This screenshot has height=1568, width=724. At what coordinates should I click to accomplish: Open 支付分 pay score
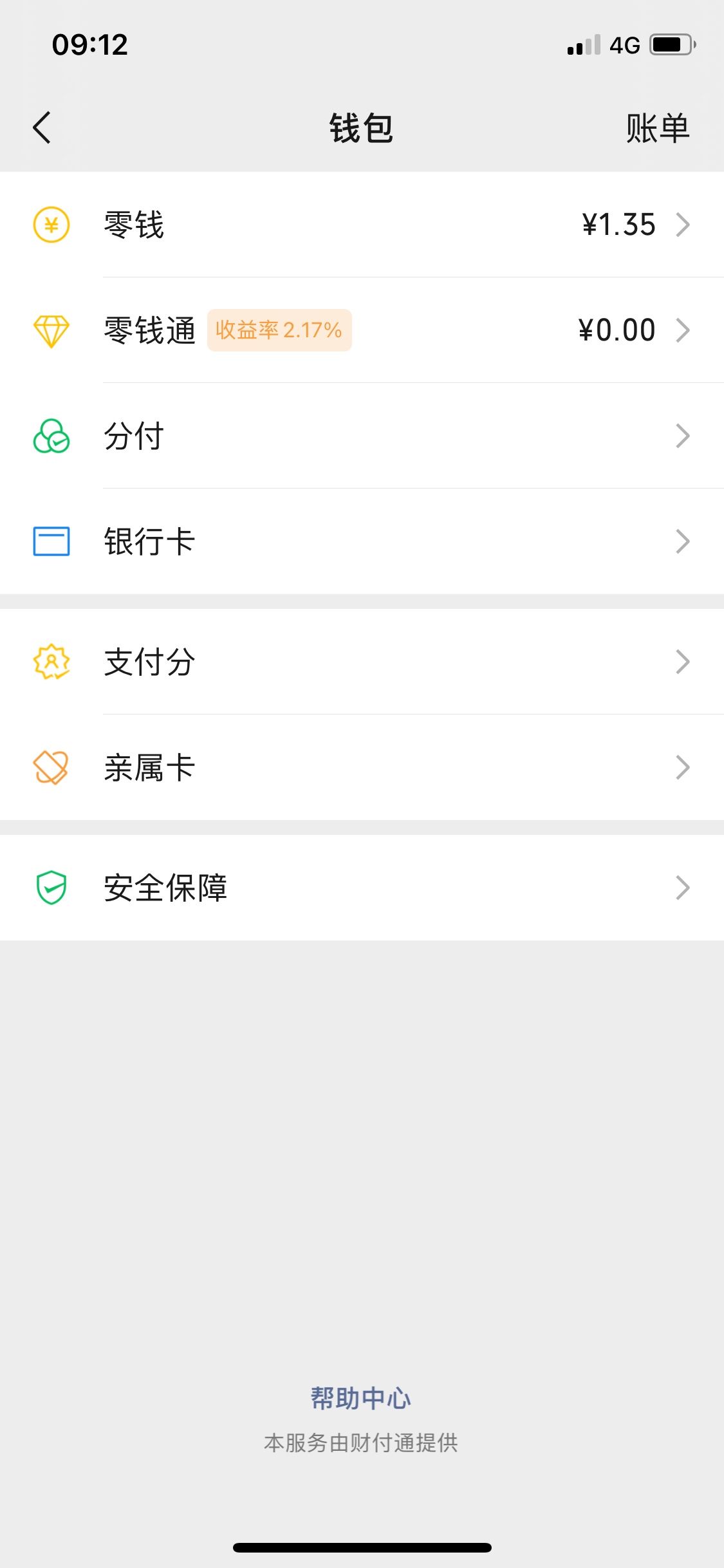(x=362, y=662)
